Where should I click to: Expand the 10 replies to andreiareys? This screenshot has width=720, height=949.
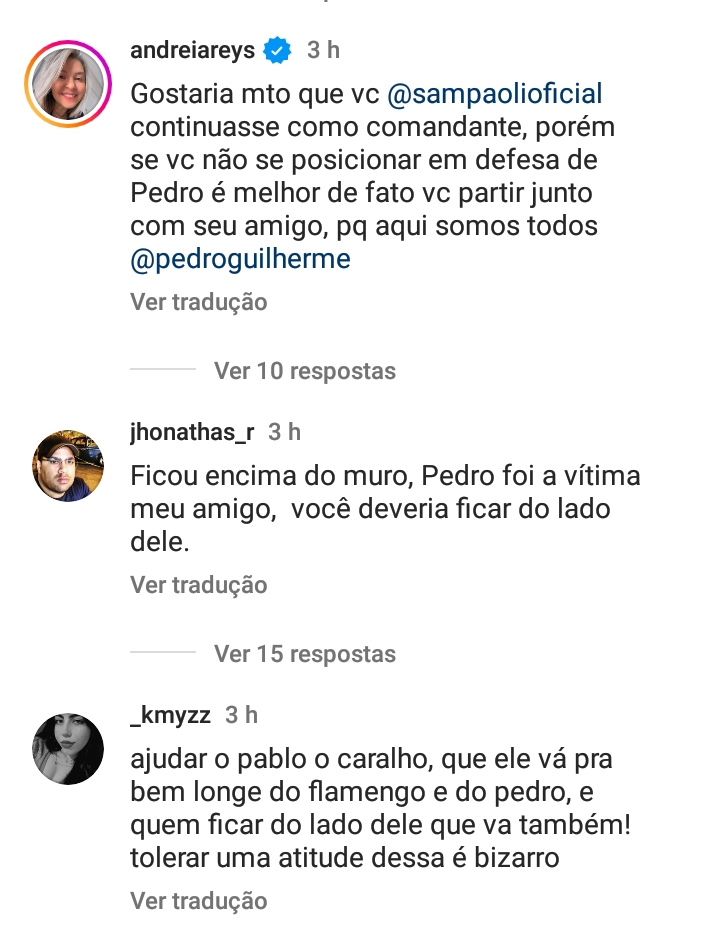pos(304,371)
